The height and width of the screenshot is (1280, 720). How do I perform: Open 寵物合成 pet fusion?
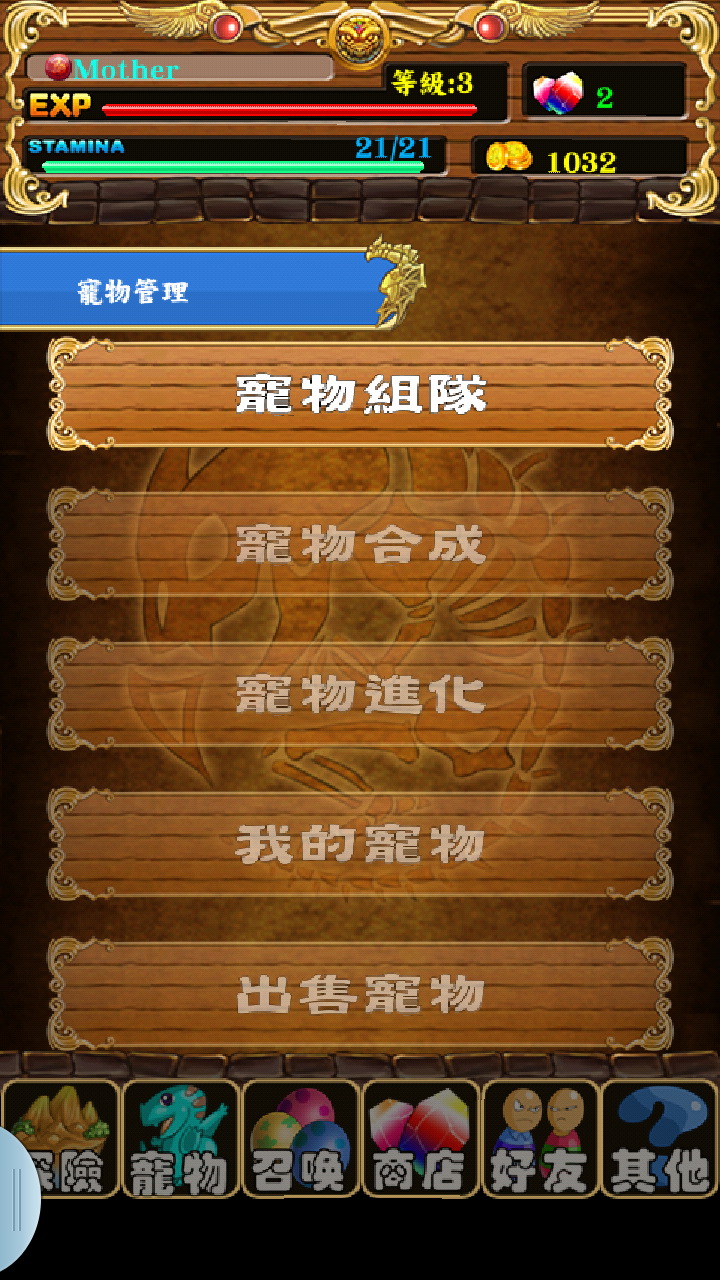(360, 544)
